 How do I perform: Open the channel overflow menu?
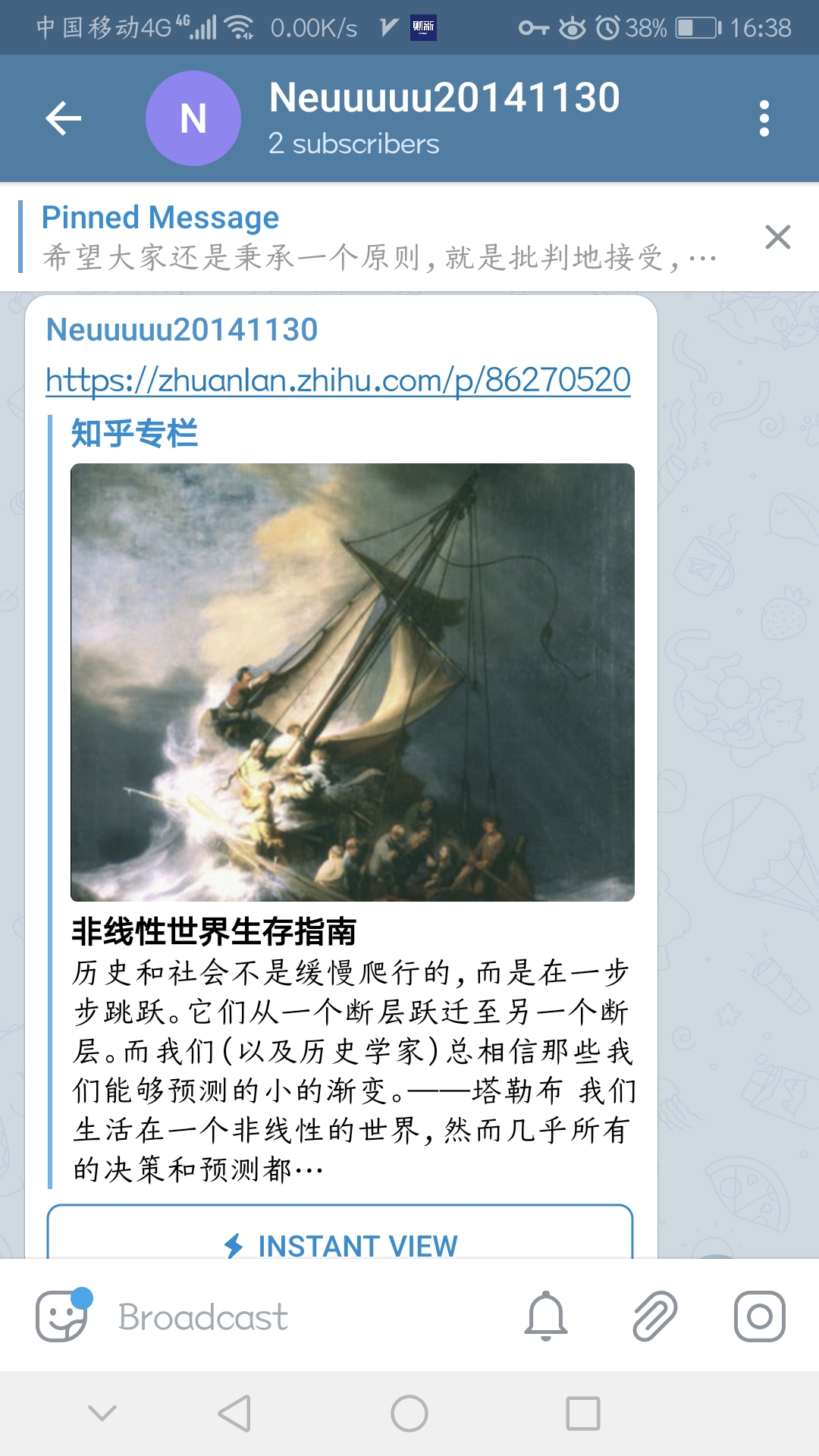pyautogui.click(x=764, y=118)
